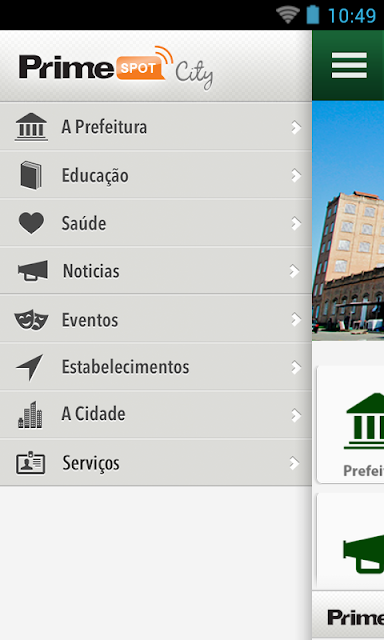
Task: Close the drawer with the hamburger menu button
Action: (x=349, y=65)
